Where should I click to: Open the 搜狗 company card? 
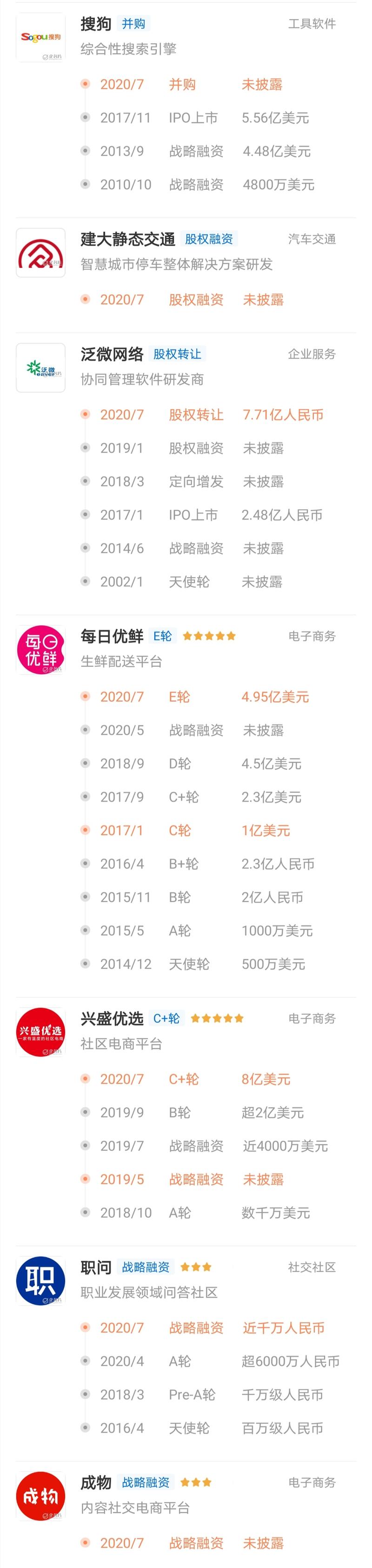[x=96, y=24]
